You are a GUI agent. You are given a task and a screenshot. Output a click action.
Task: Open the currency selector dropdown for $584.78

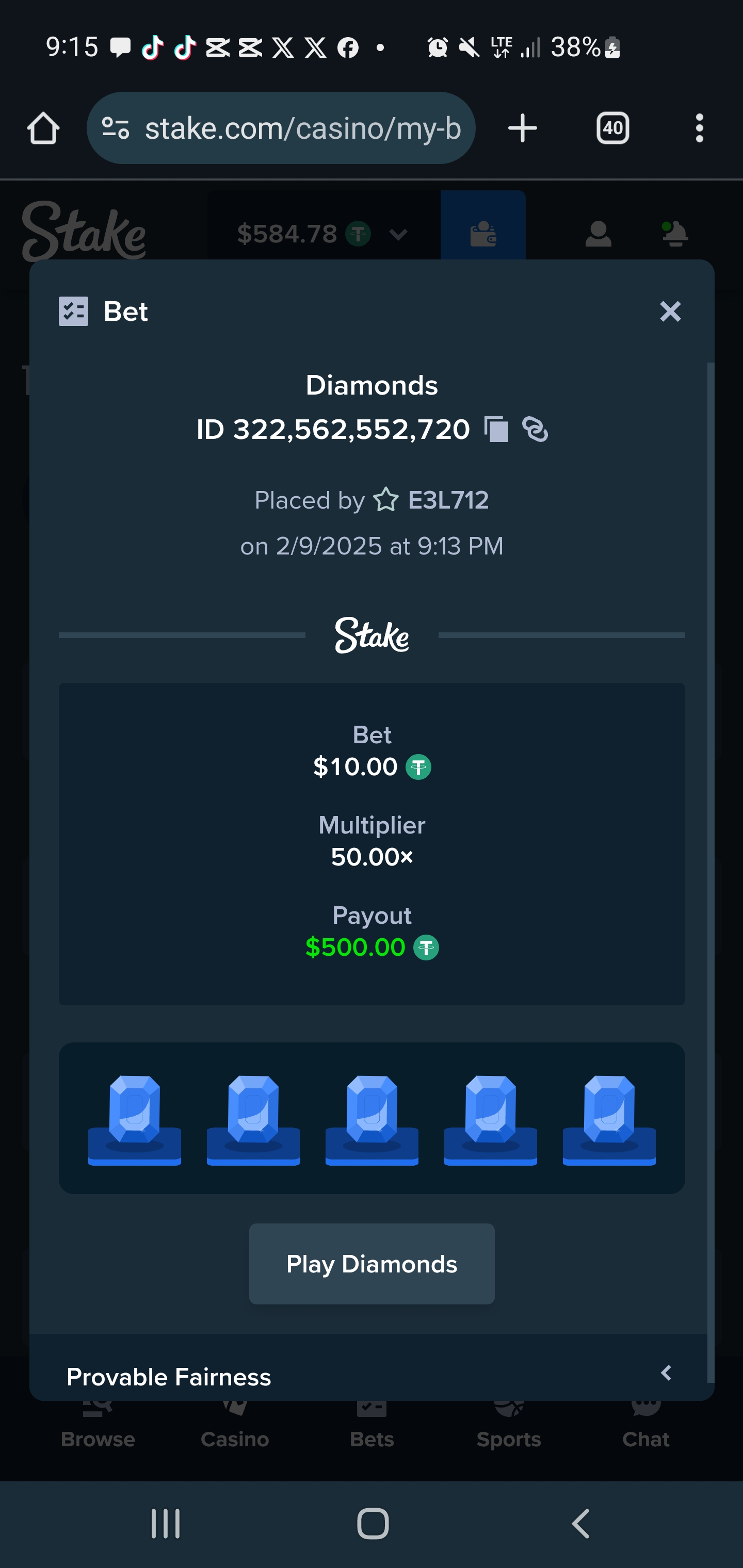coord(398,233)
